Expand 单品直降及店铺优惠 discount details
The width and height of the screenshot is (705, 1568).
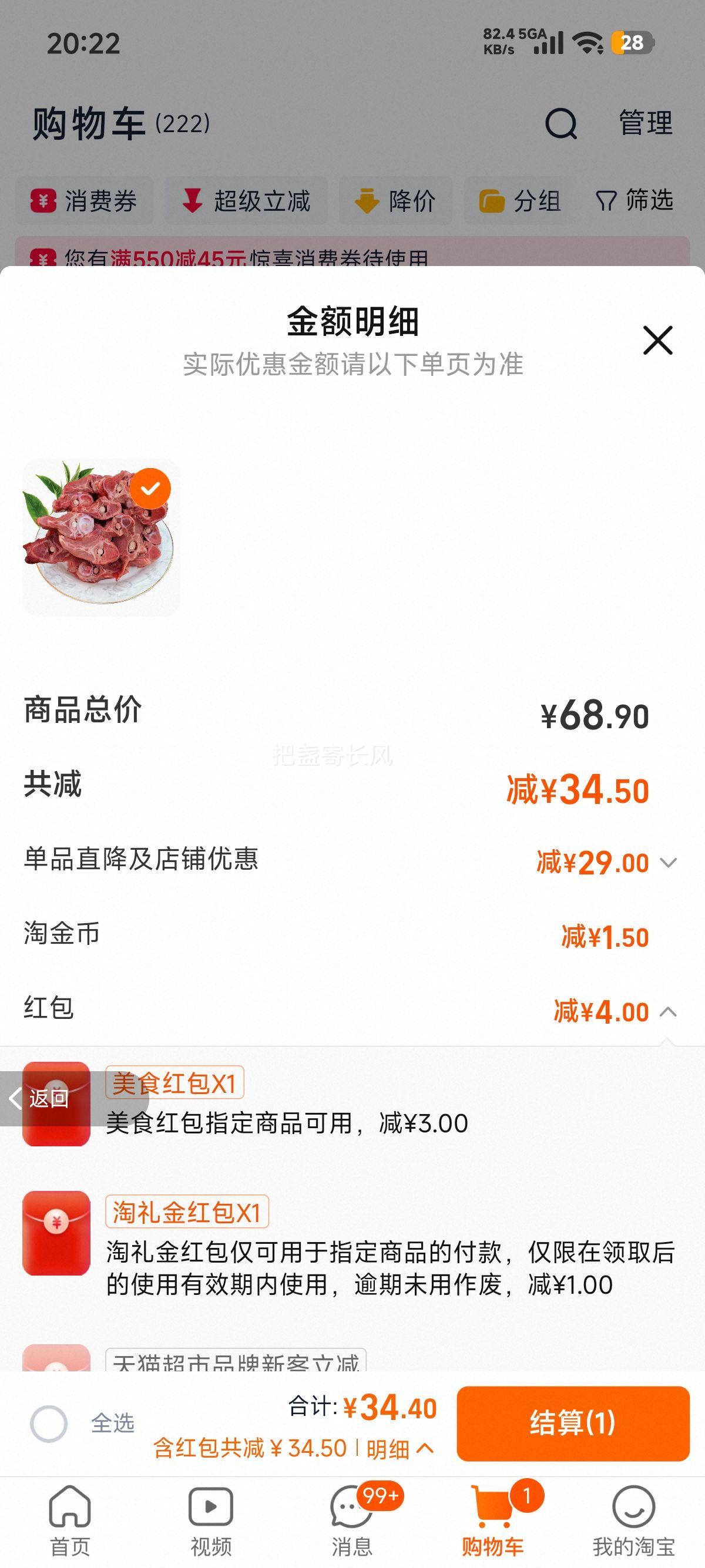coord(668,863)
